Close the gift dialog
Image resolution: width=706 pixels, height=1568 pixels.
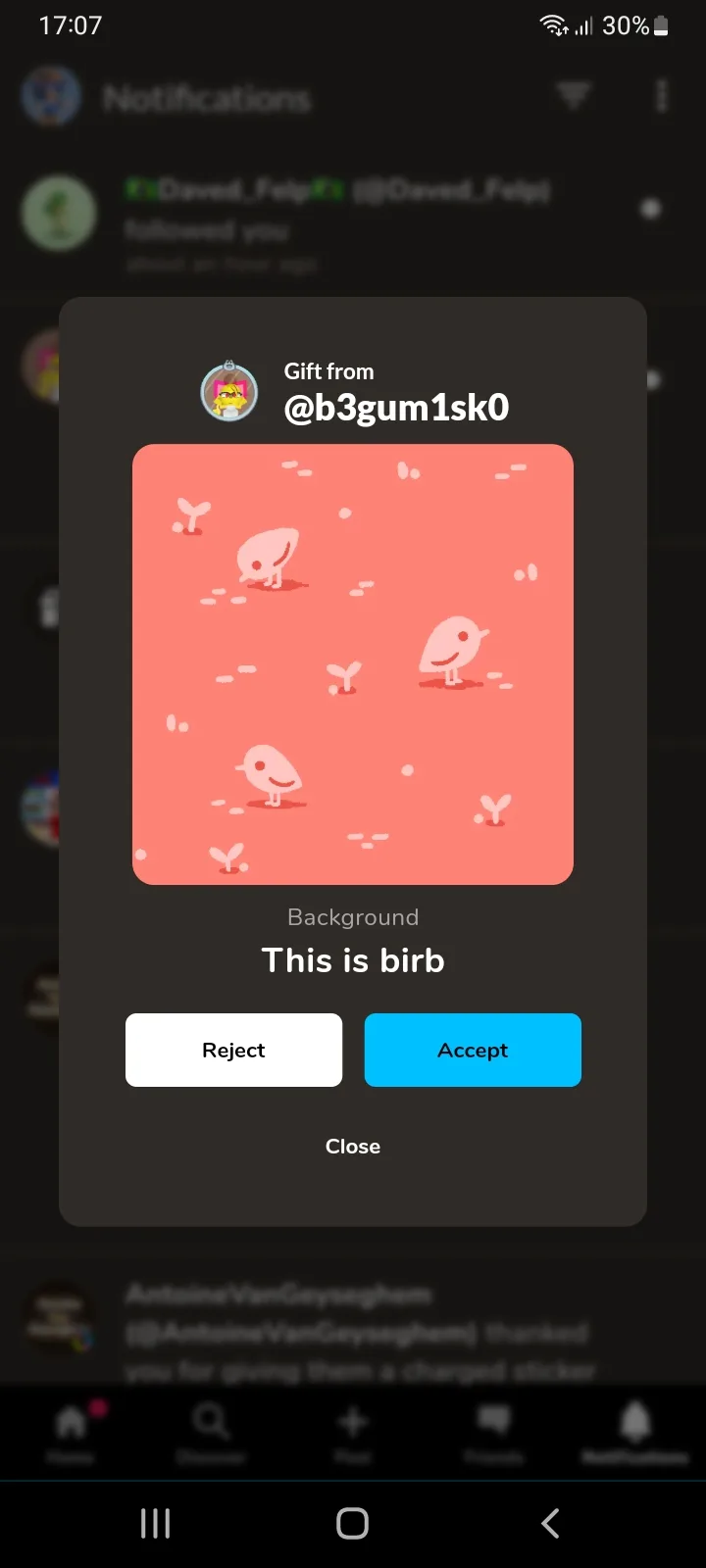(353, 1147)
